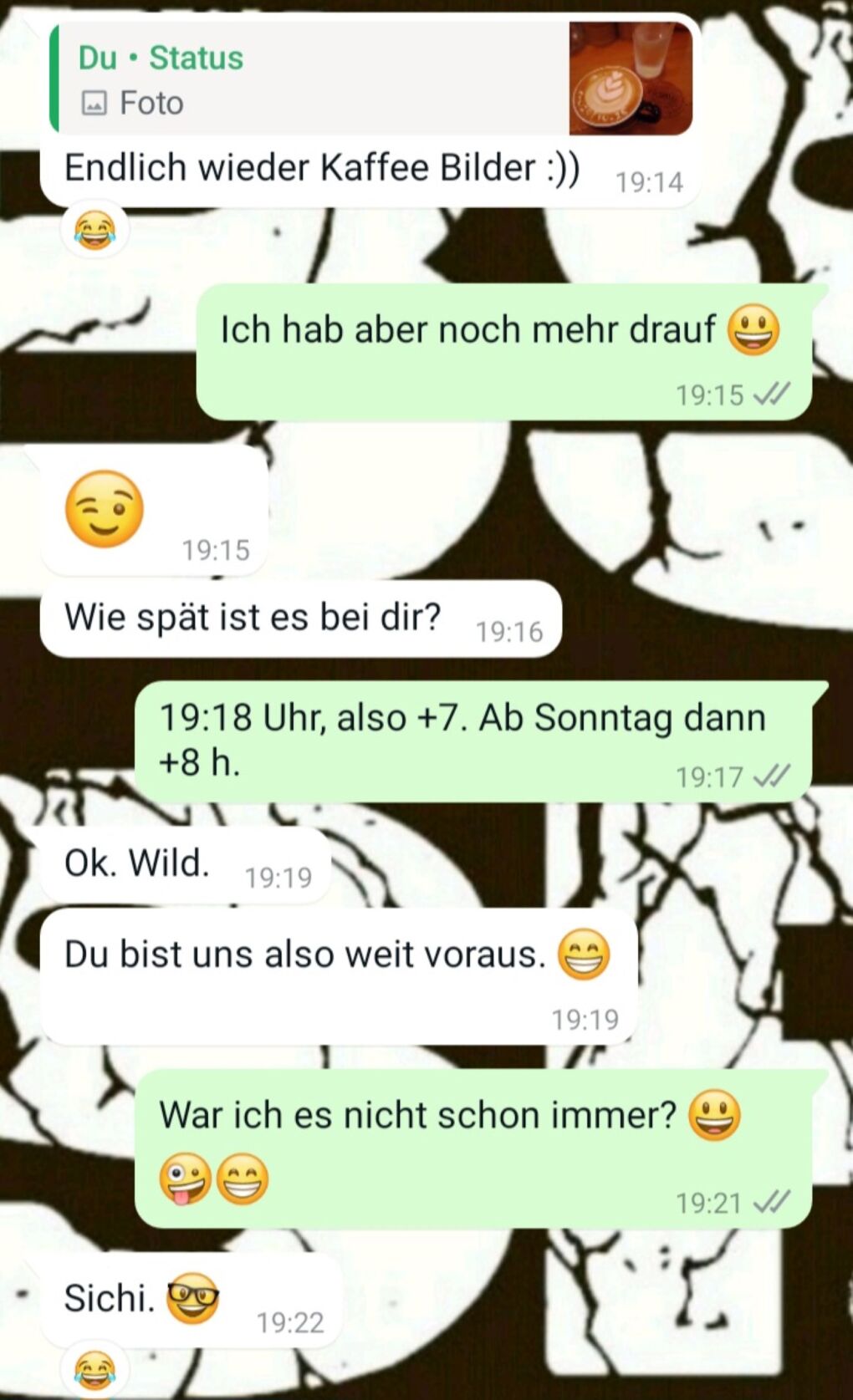View reaction under the Kaffee Bilder message

tap(94, 229)
